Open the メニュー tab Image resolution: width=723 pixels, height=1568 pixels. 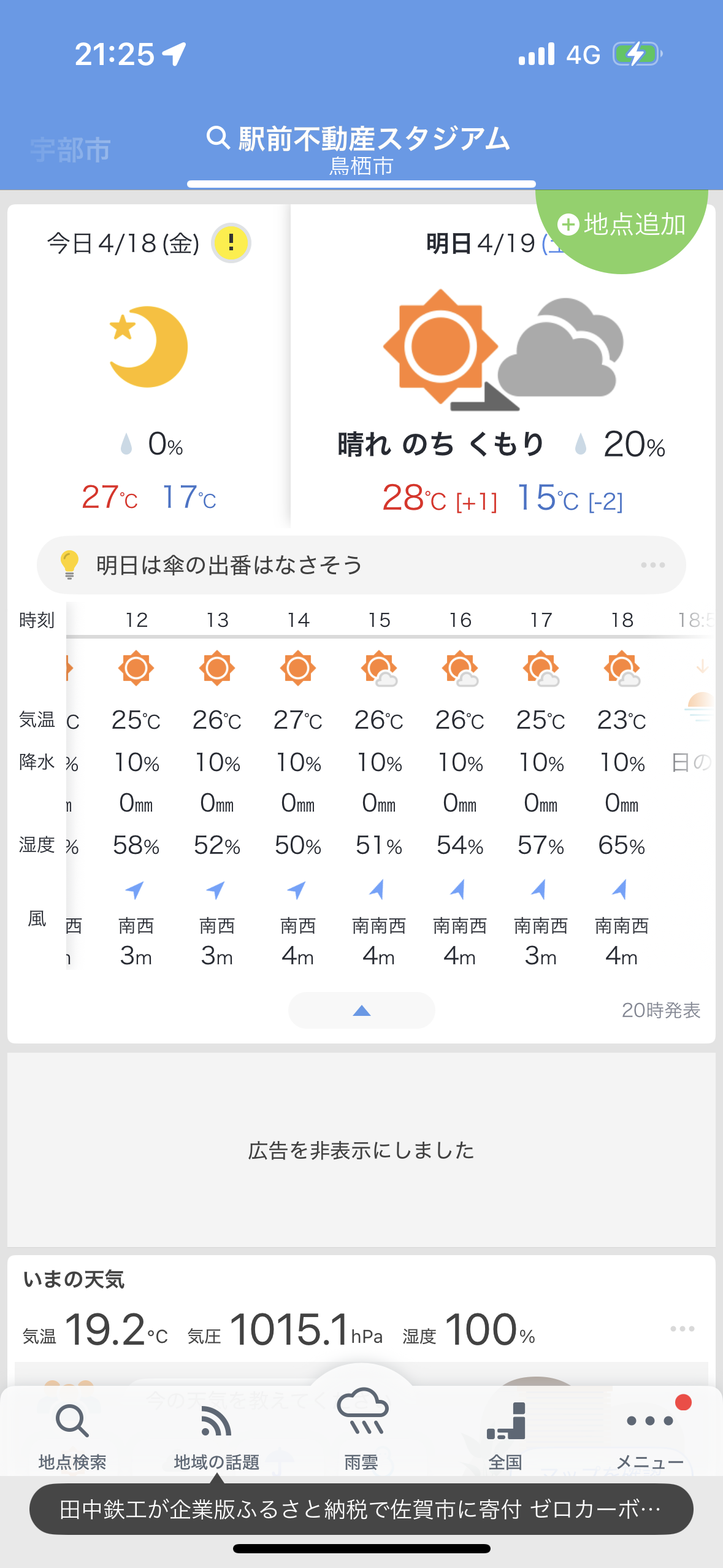(x=650, y=1437)
